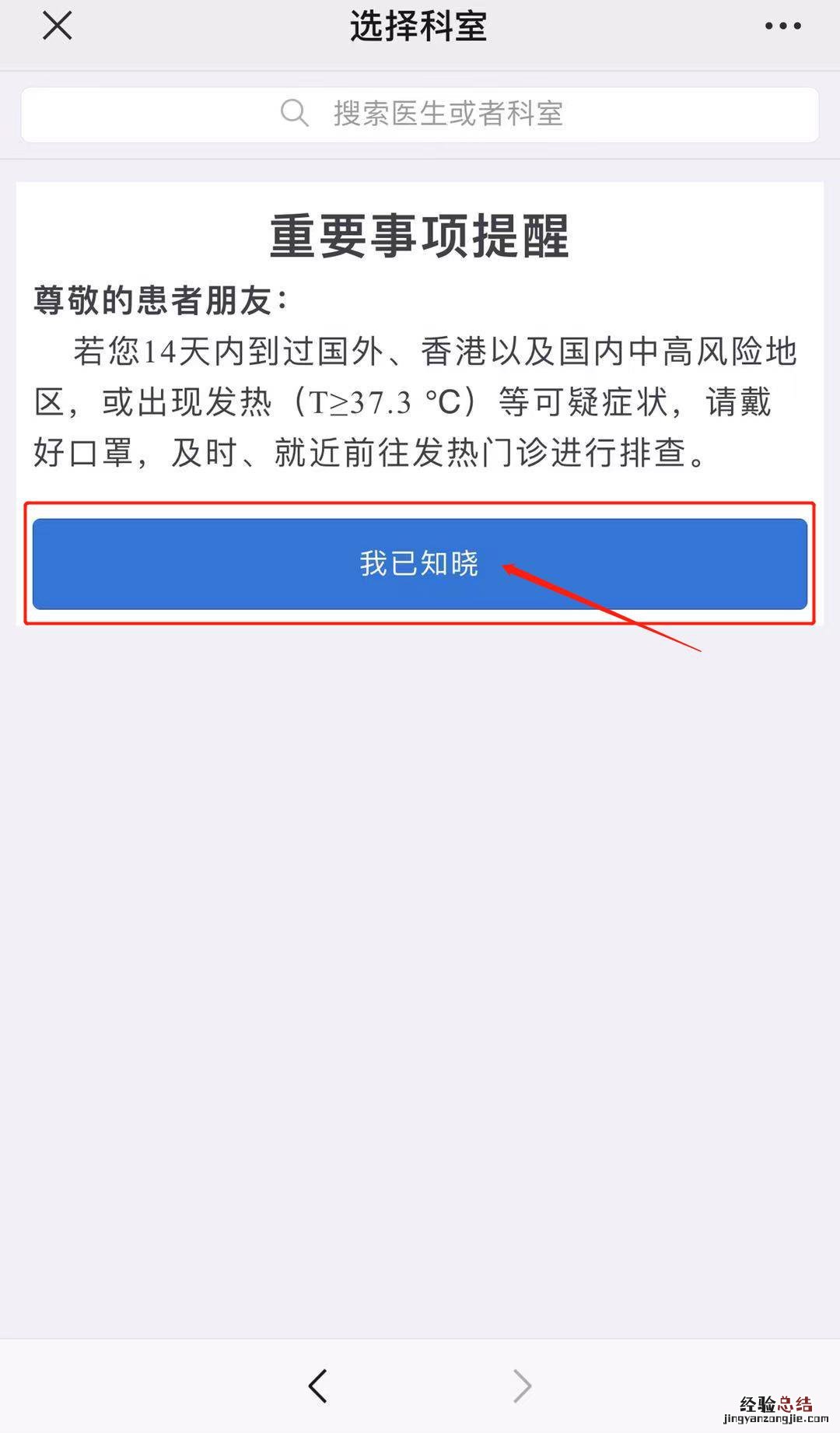The height and width of the screenshot is (1433, 840).
Task: Tap the 搜索医生或者科室 search box
Action: [420, 114]
